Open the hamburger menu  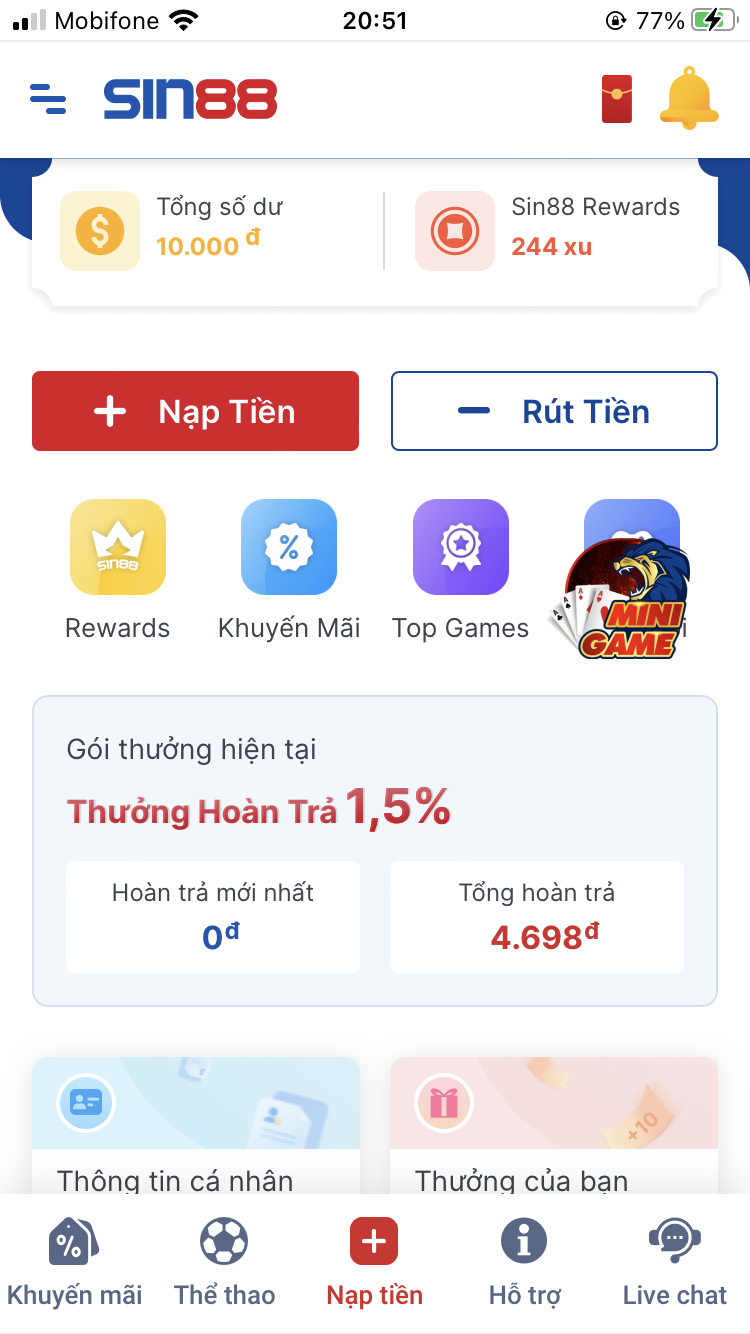click(x=48, y=99)
